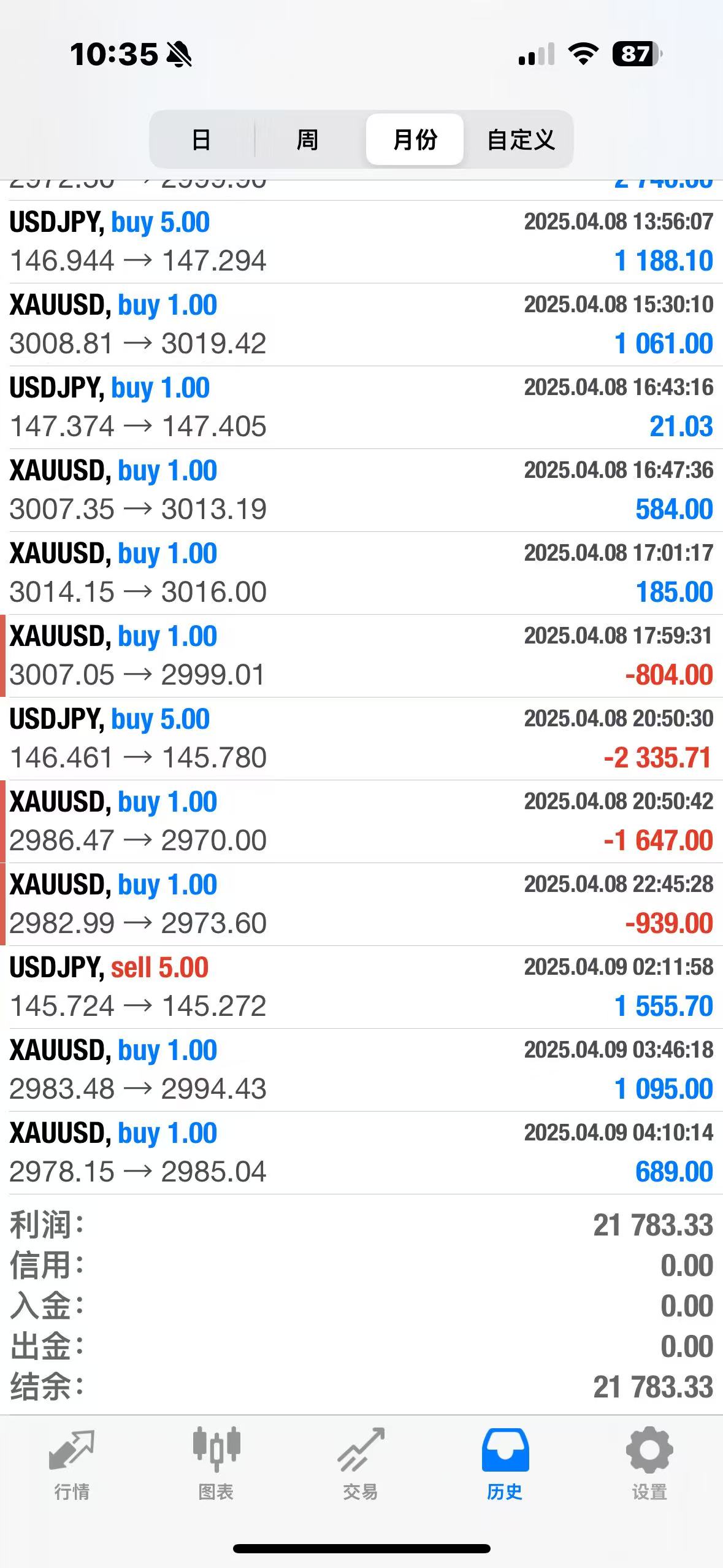Tap the 历史 history tab

point(505,1464)
